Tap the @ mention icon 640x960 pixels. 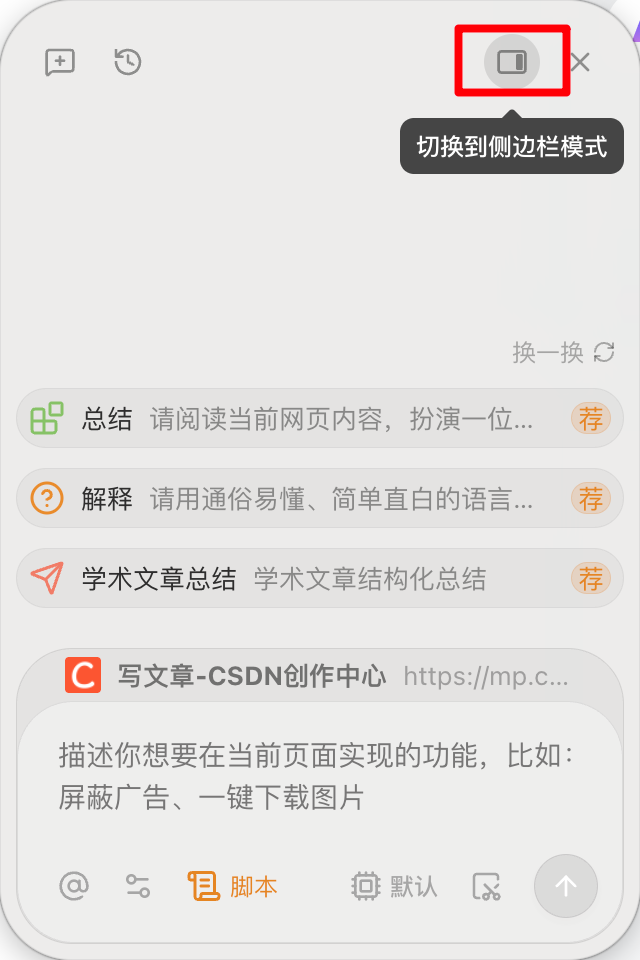(x=74, y=886)
